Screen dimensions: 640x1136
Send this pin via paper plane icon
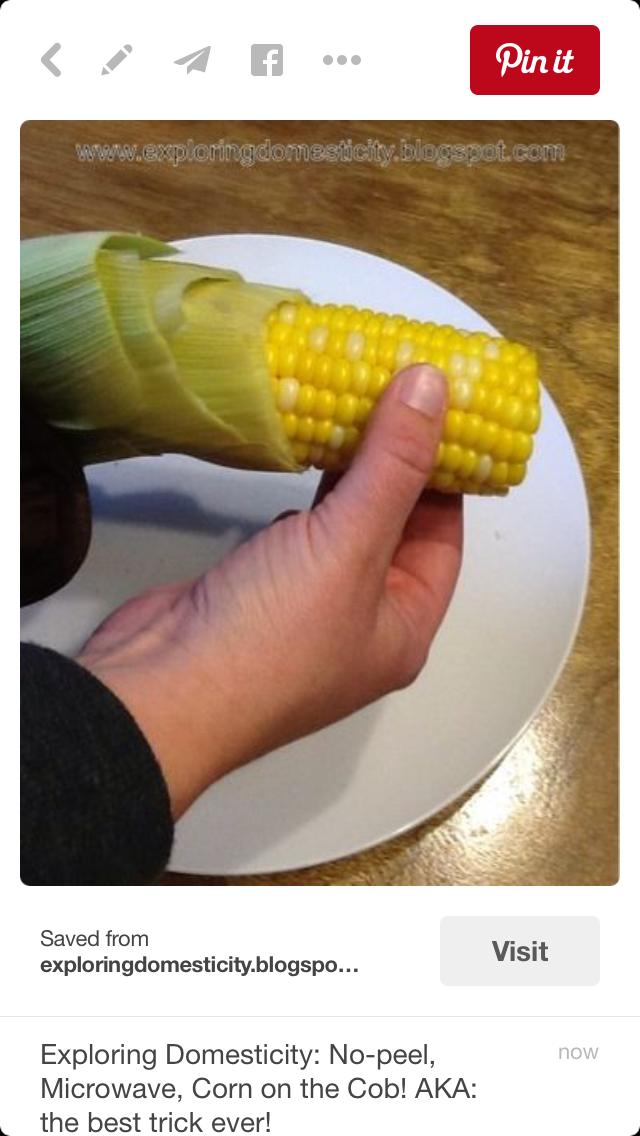pos(192,60)
